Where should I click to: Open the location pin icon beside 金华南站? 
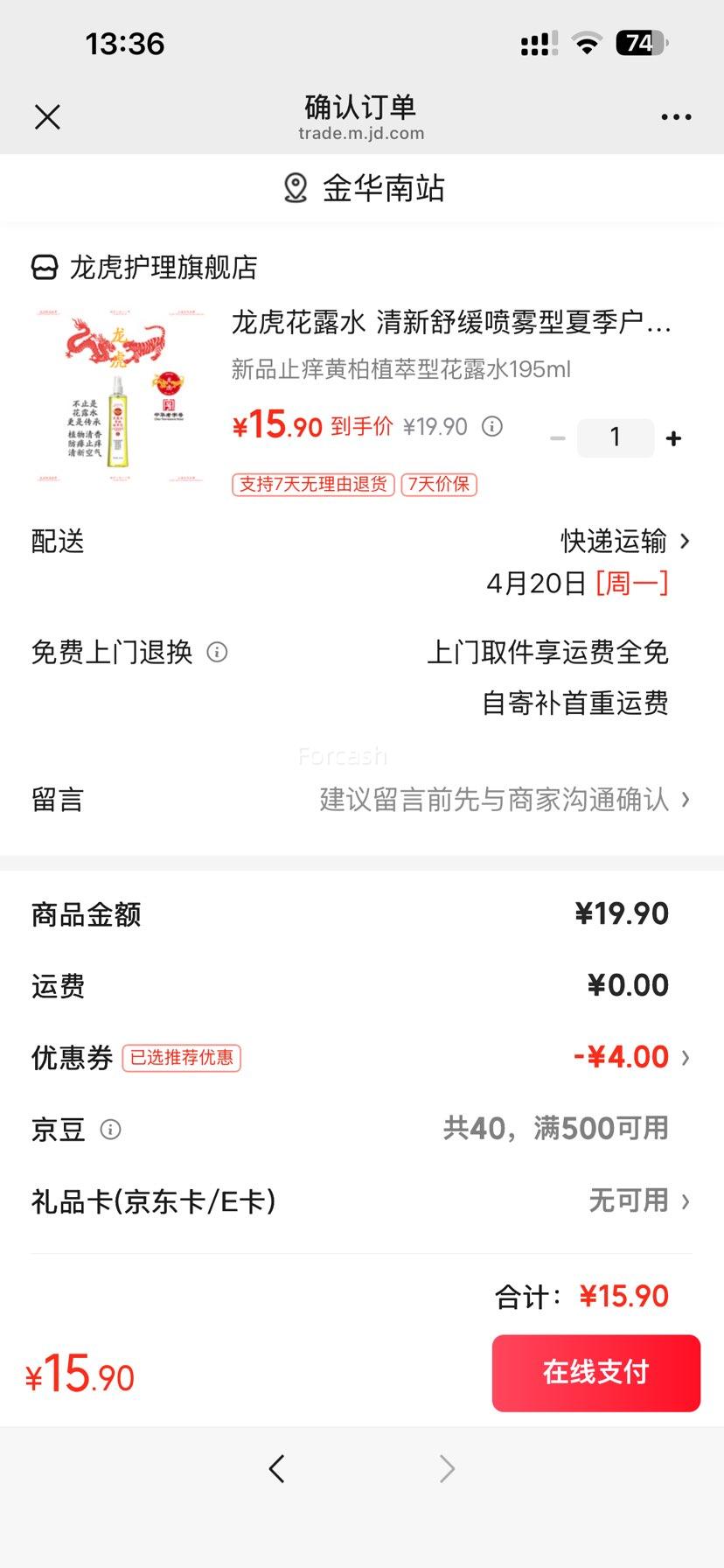tap(295, 186)
